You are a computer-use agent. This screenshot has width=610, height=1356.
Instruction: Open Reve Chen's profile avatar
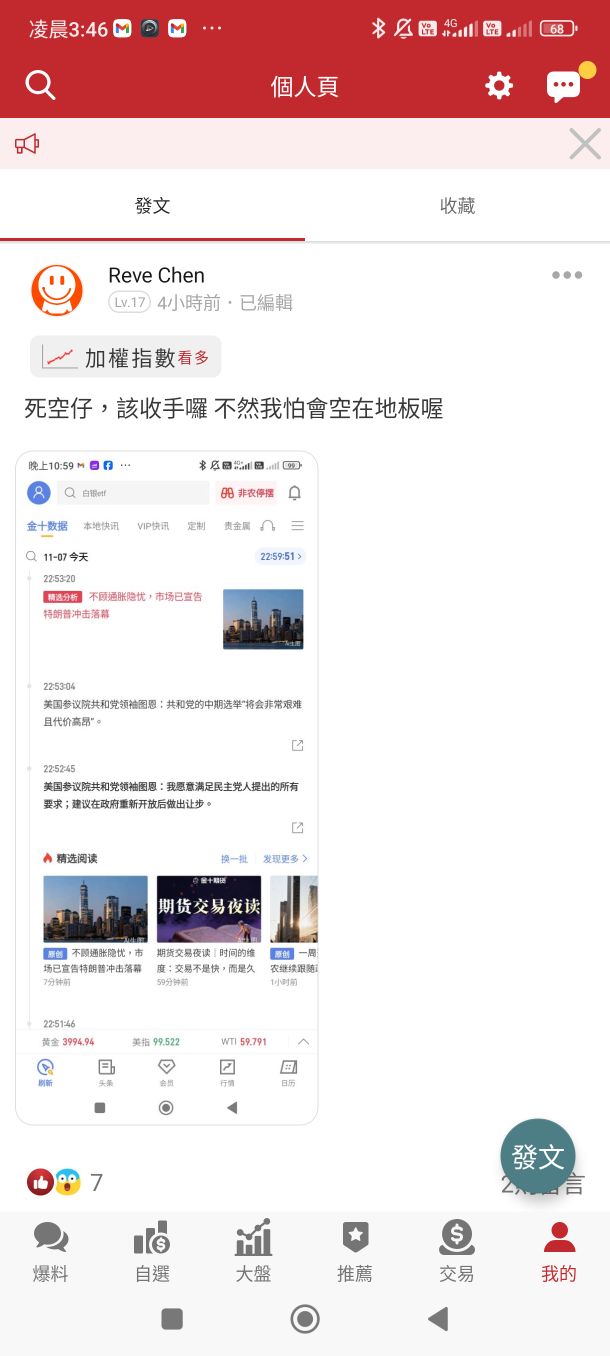coord(57,290)
